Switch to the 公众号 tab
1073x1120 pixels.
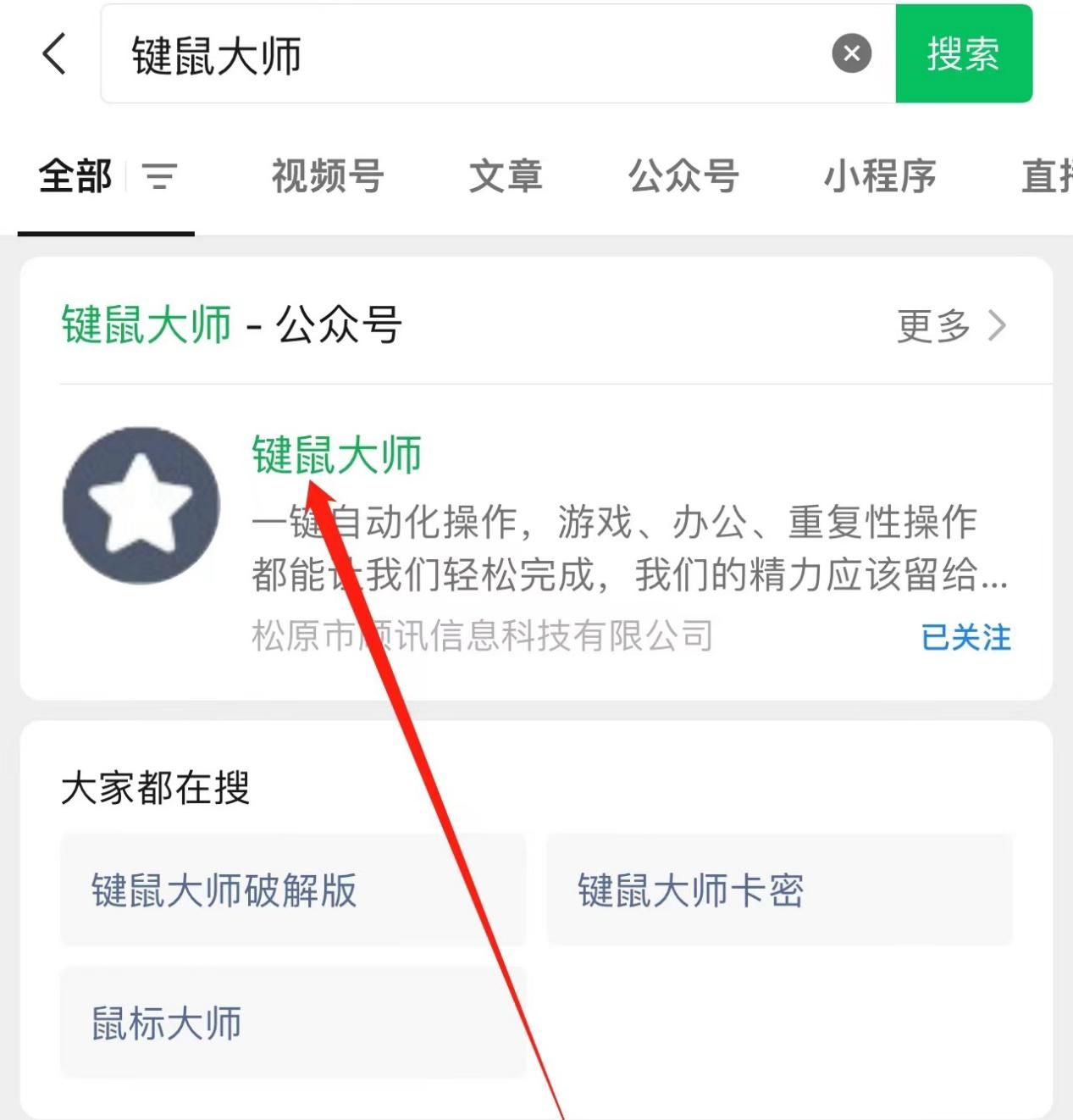tap(683, 176)
